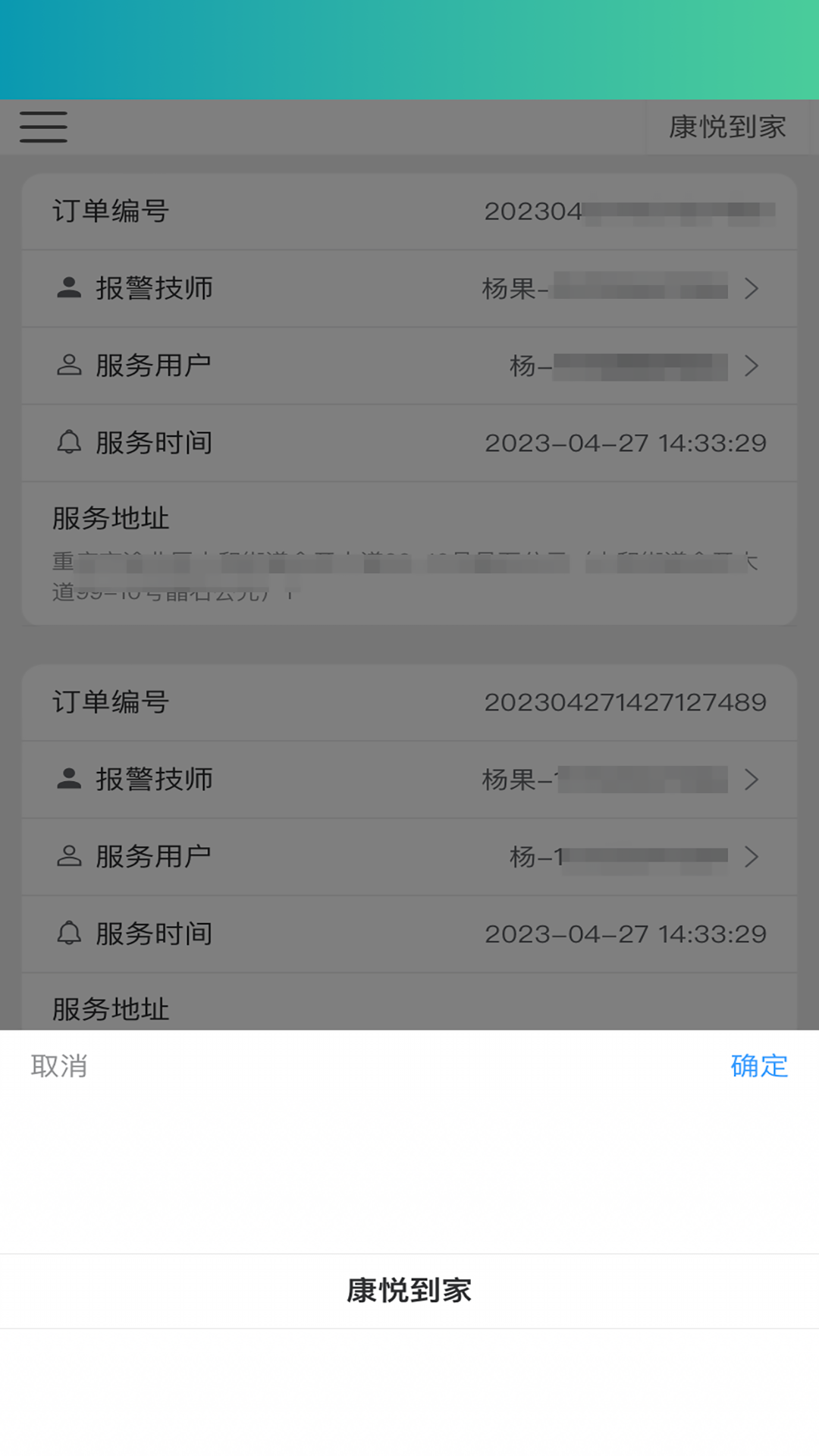819x1456 pixels.
Task: Click the 服务用户 user icon in first order
Action: (69, 366)
